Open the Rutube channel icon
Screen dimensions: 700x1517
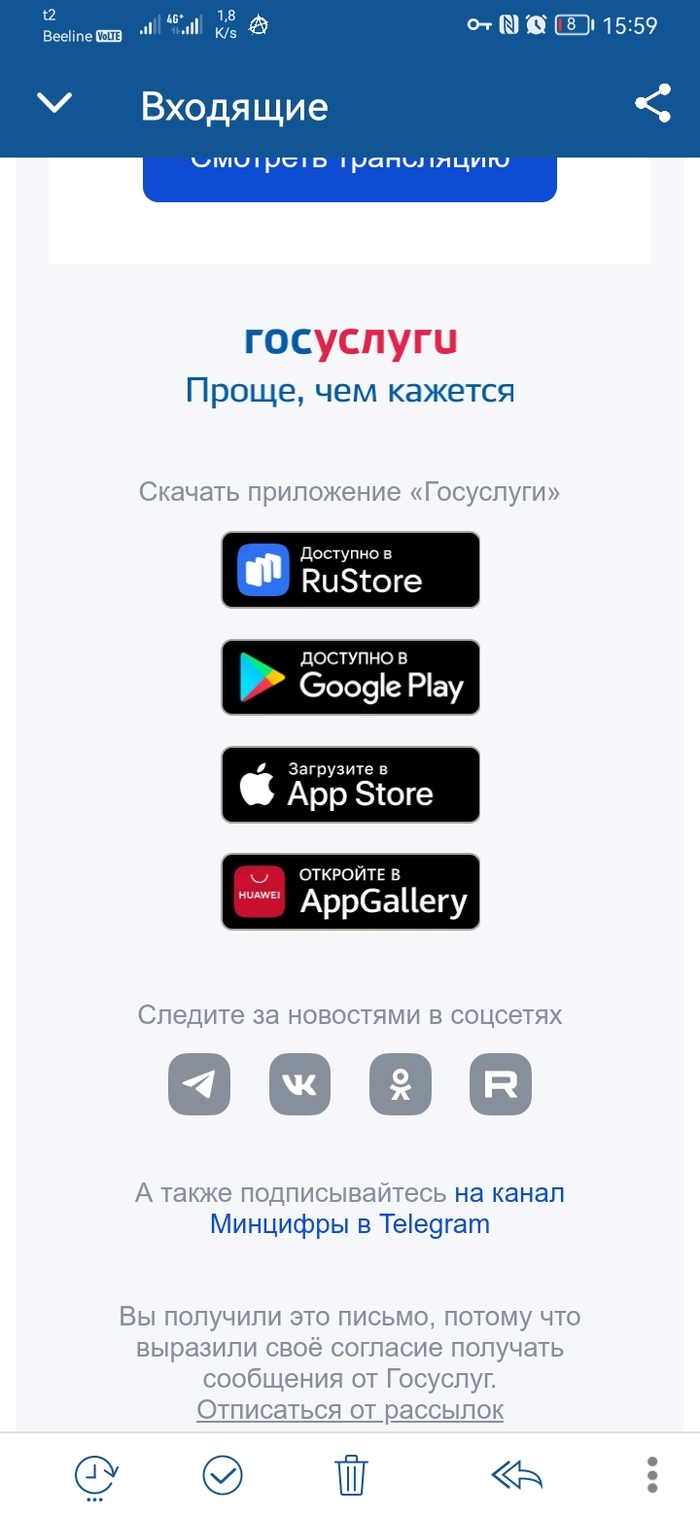(x=500, y=1084)
